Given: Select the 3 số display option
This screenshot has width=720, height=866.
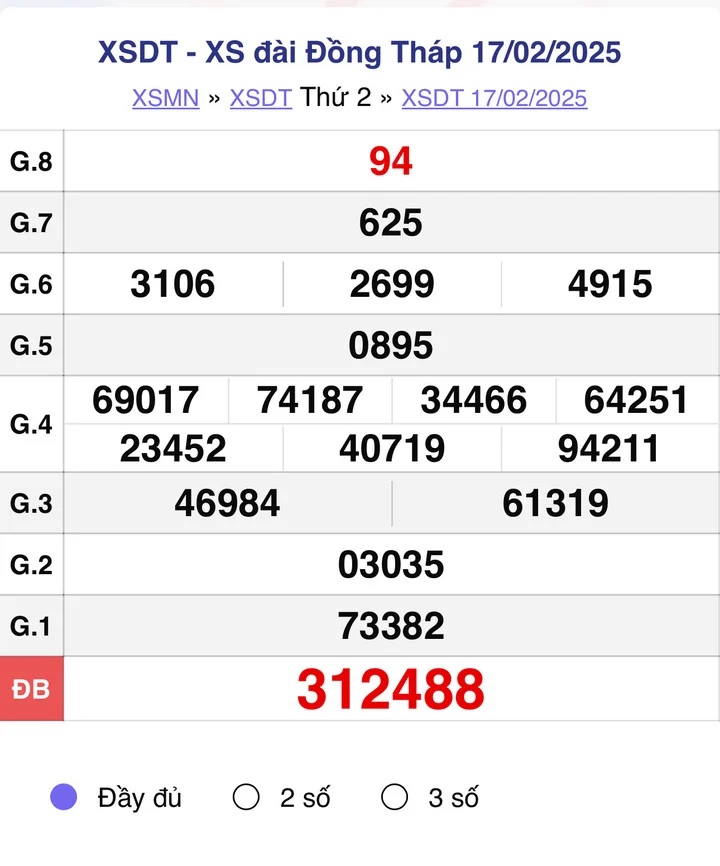Looking at the screenshot, I should tap(395, 798).
